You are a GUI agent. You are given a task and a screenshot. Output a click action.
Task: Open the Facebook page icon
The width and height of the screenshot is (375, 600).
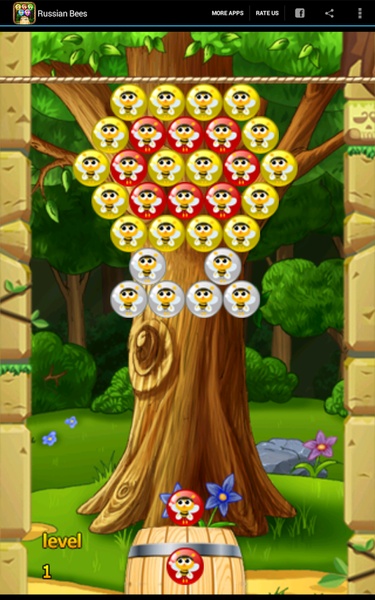300,13
